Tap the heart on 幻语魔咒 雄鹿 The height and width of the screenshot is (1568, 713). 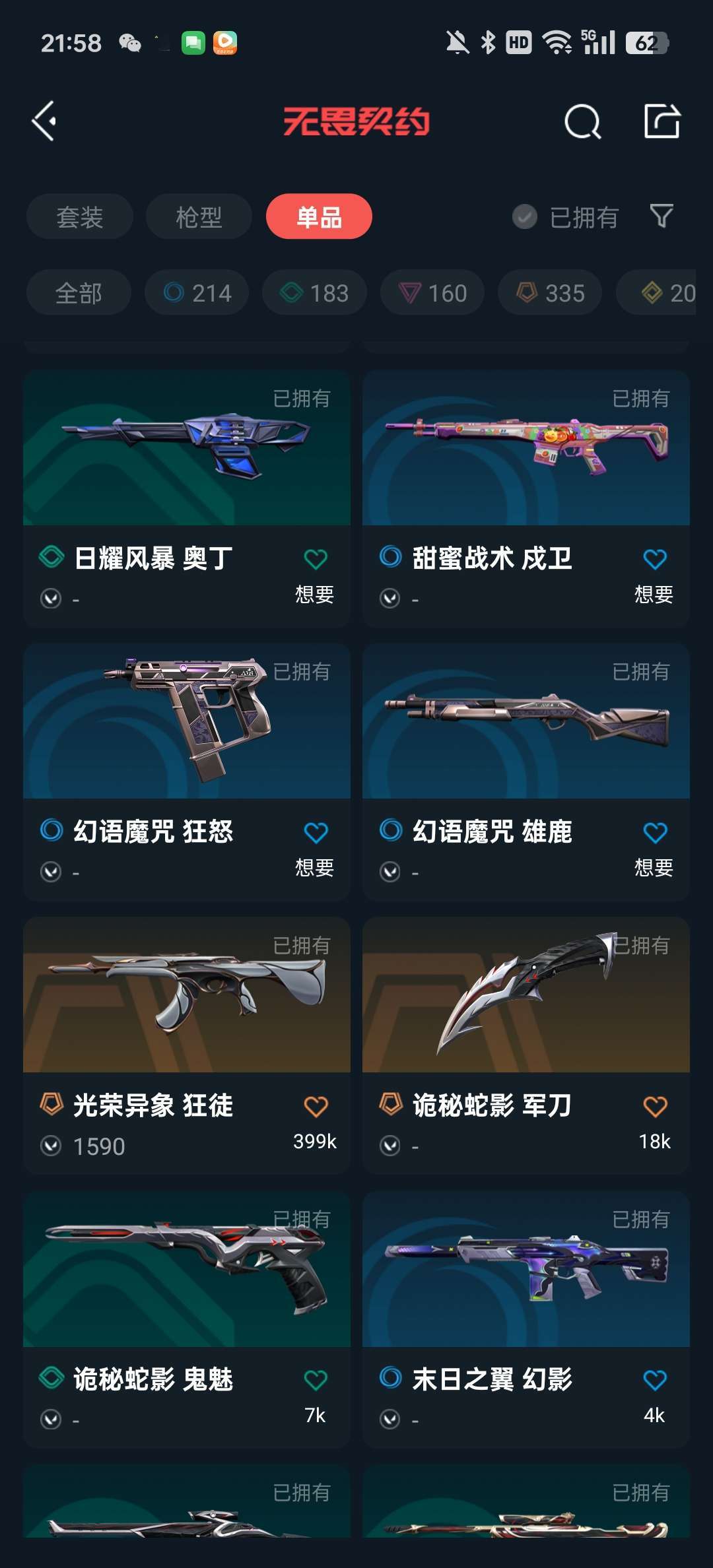[x=654, y=833]
